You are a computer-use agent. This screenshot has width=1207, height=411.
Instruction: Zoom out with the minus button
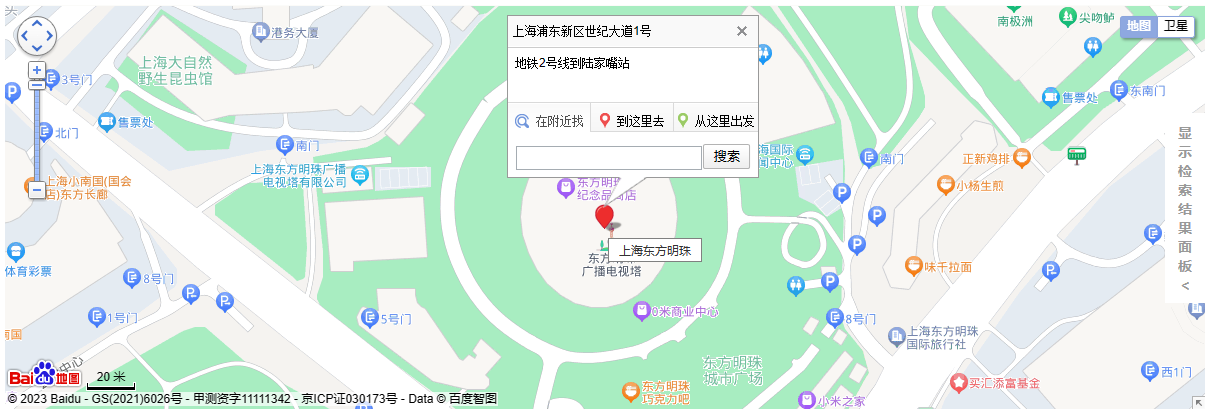point(37,189)
